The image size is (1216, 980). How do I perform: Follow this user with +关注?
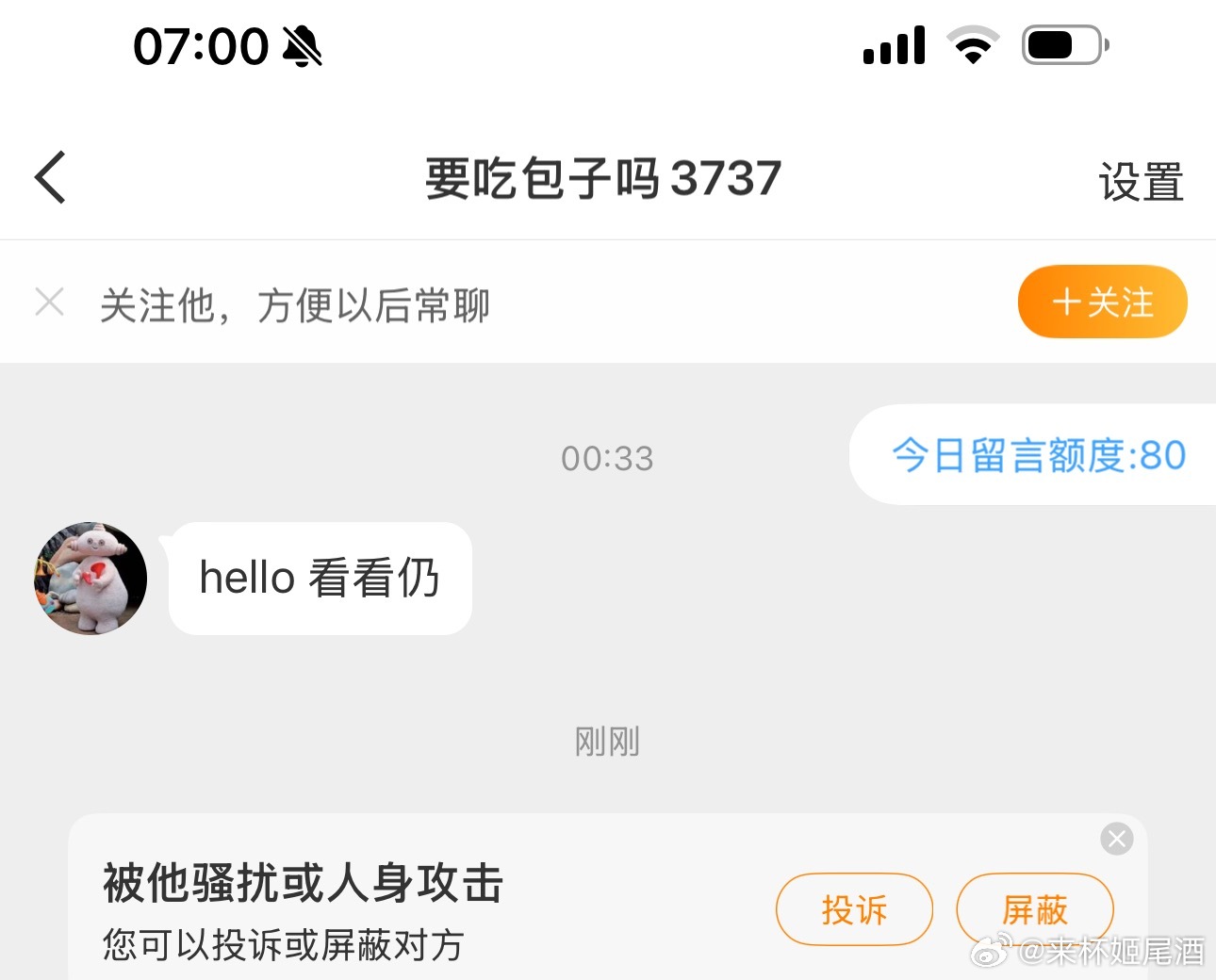pyautogui.click(x=1102, y=302)
